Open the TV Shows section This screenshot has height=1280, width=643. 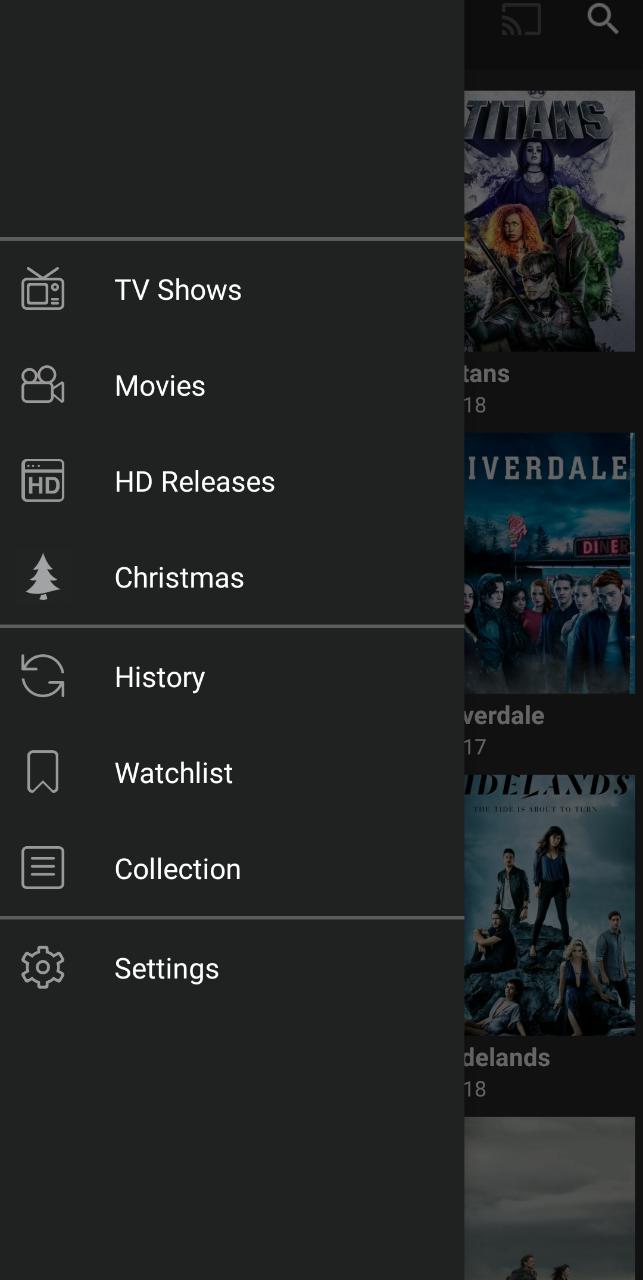(178, 290)
